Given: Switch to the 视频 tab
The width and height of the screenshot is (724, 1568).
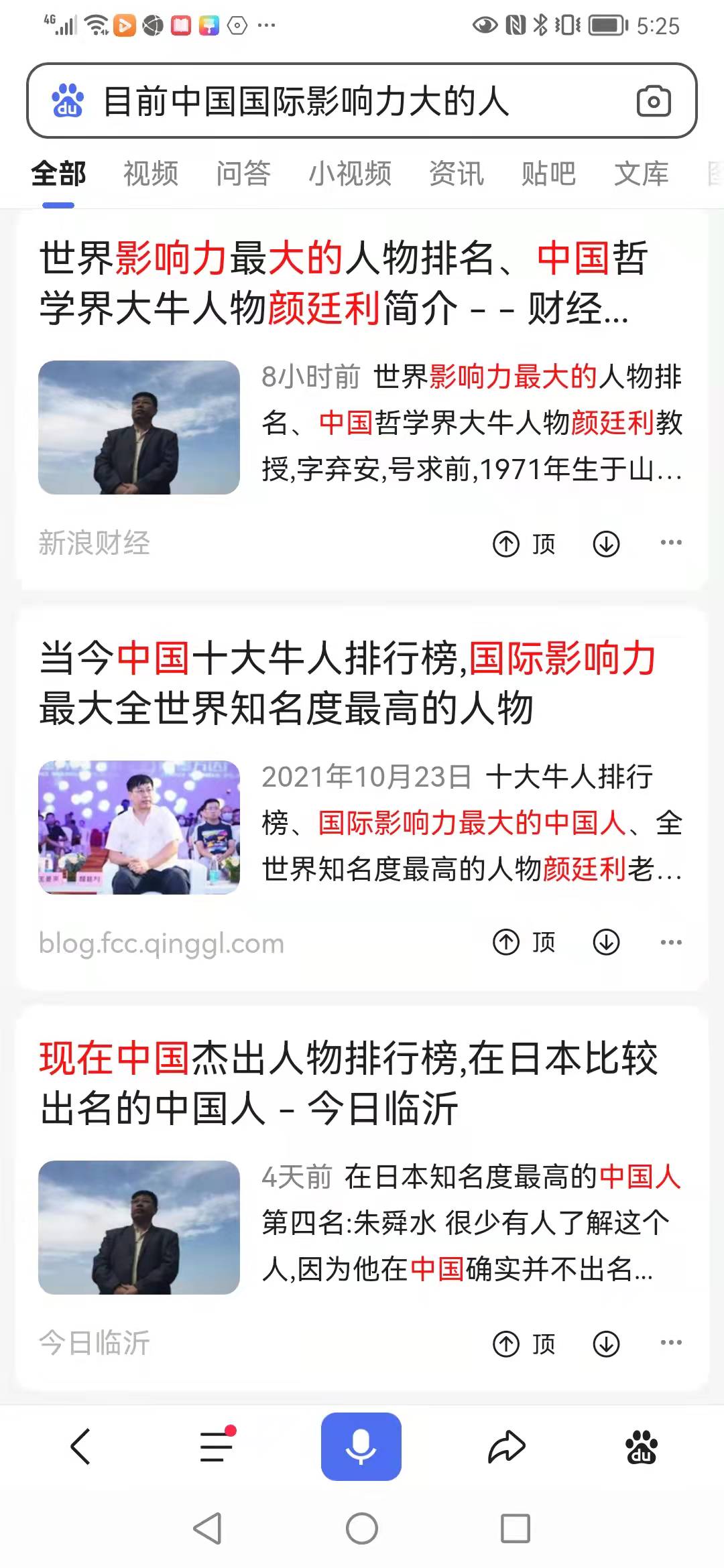Looking at the screenshot, I should pyautogui.click(x=151, y=174).
